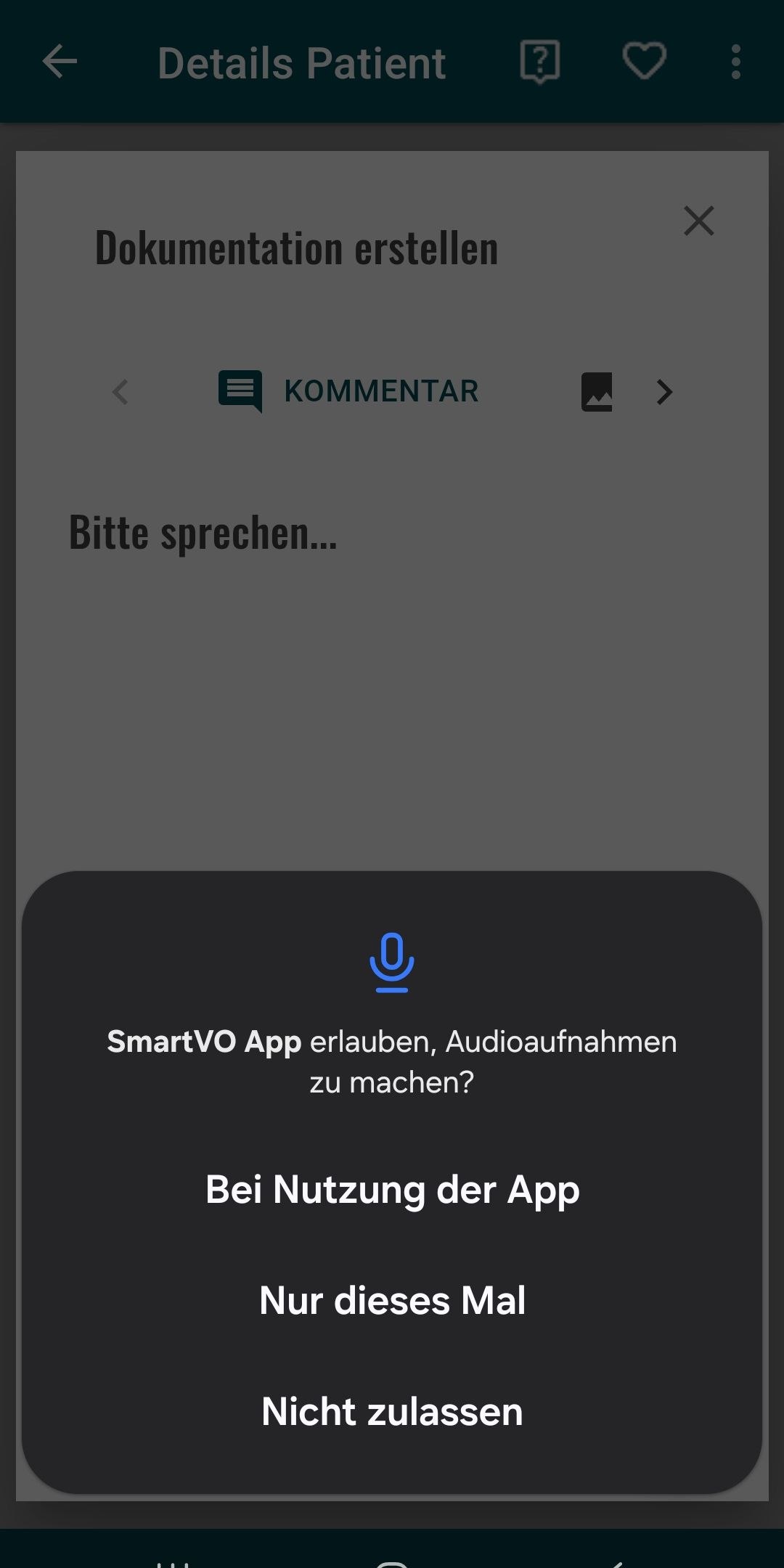Screen dimensions: 784x1568
Task: Close the Dokumentation erstellen dialog
Action: coord(698,221)
